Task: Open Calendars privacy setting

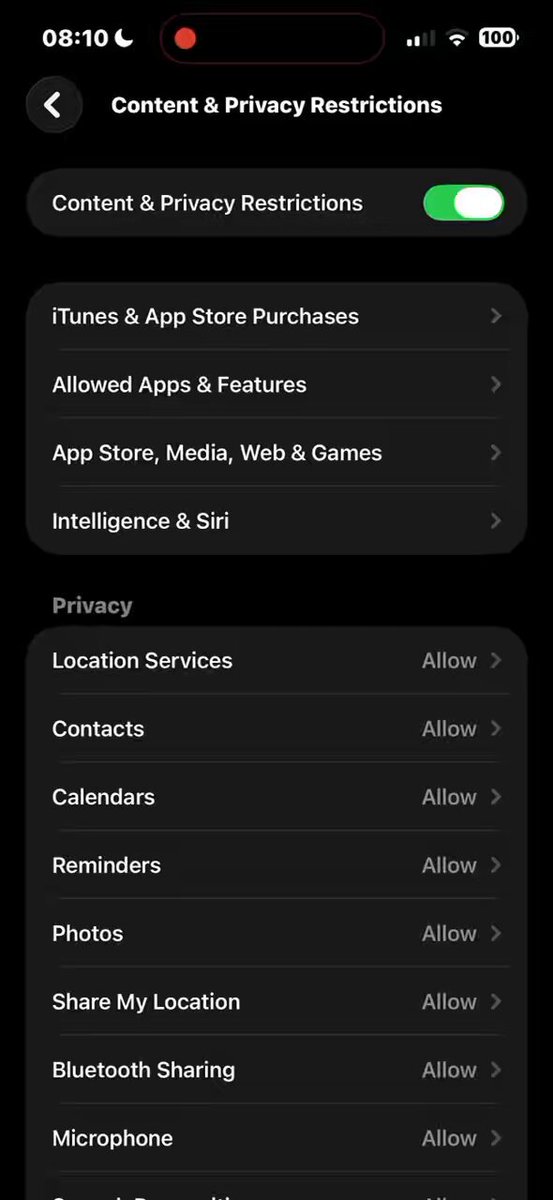Action: tap(277, 797)
